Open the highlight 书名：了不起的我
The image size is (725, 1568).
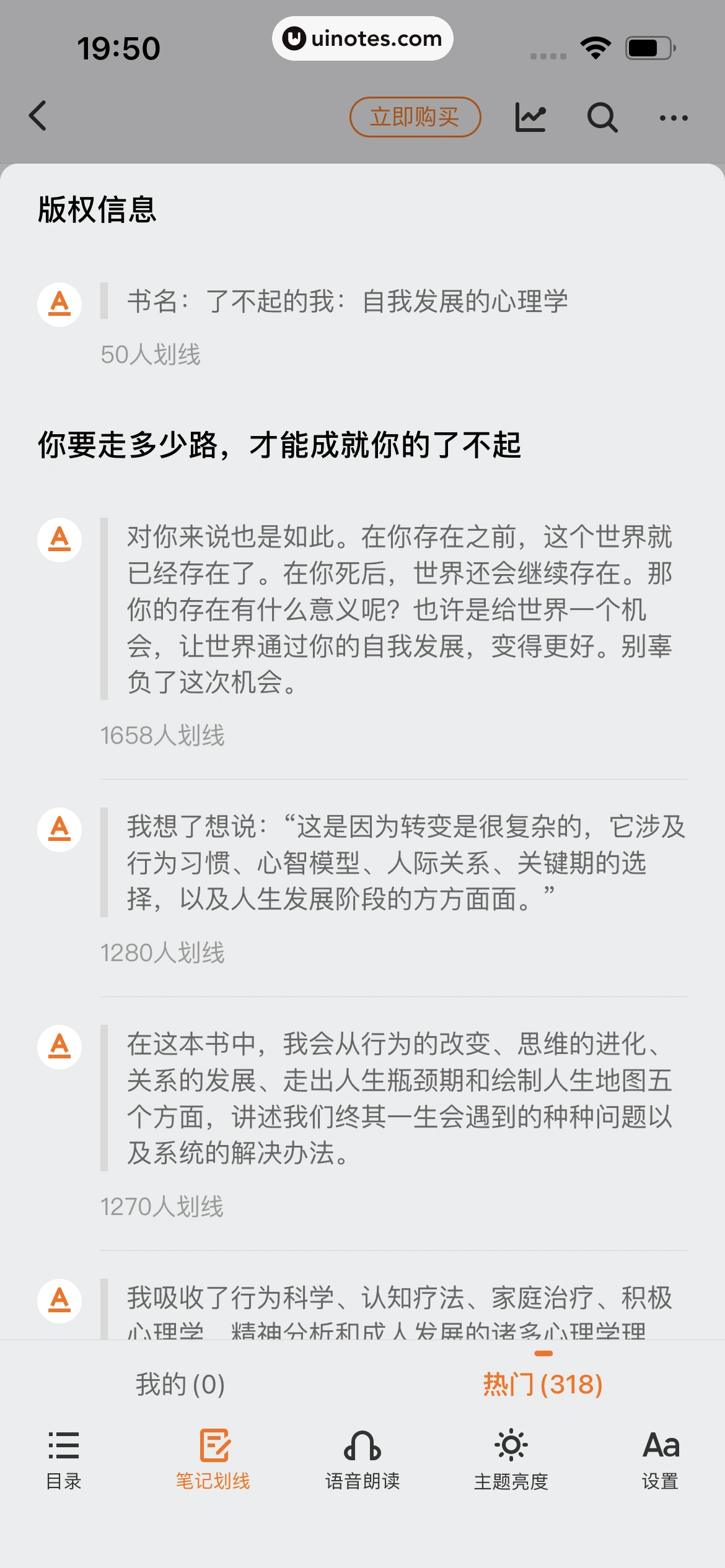[347, 302]
